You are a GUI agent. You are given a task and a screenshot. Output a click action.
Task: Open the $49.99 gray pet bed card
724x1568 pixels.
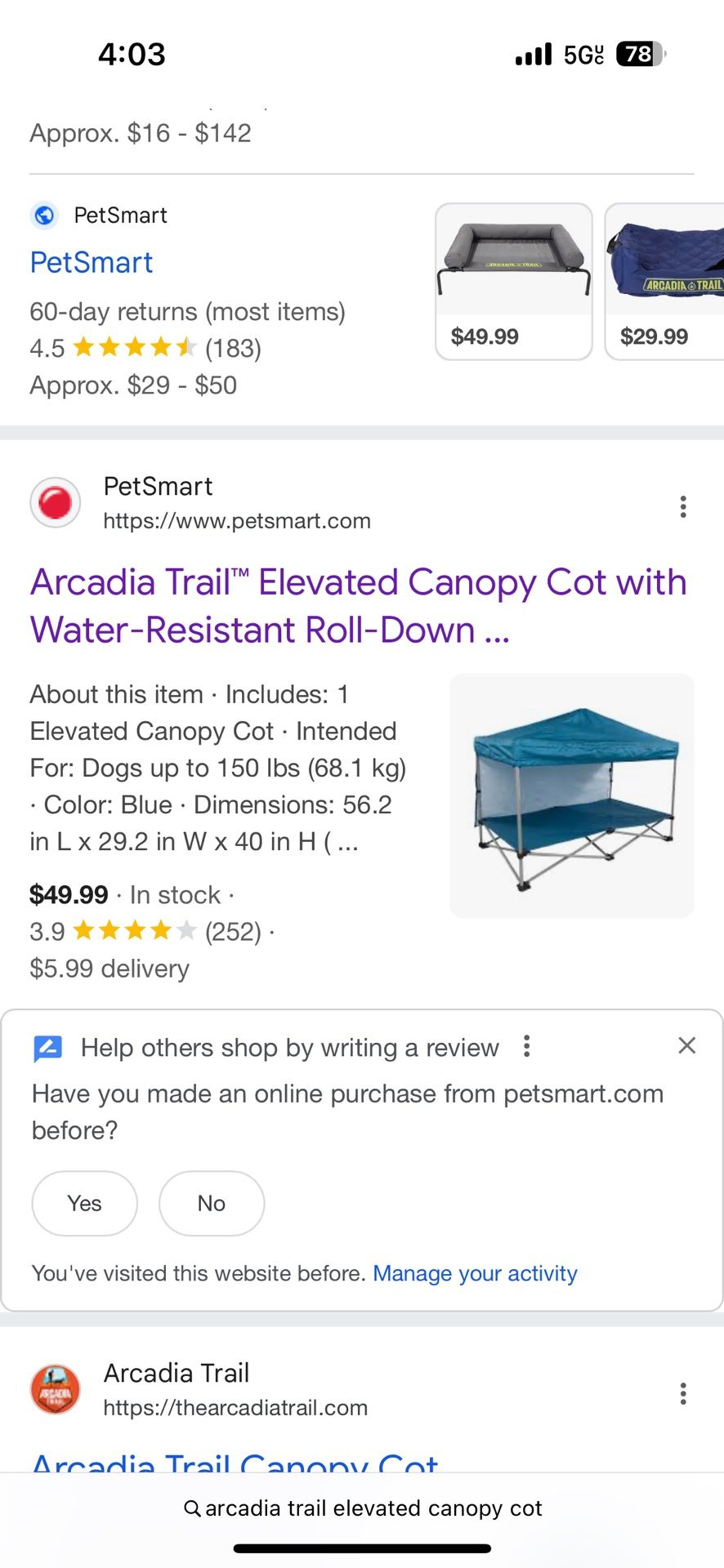513,281
